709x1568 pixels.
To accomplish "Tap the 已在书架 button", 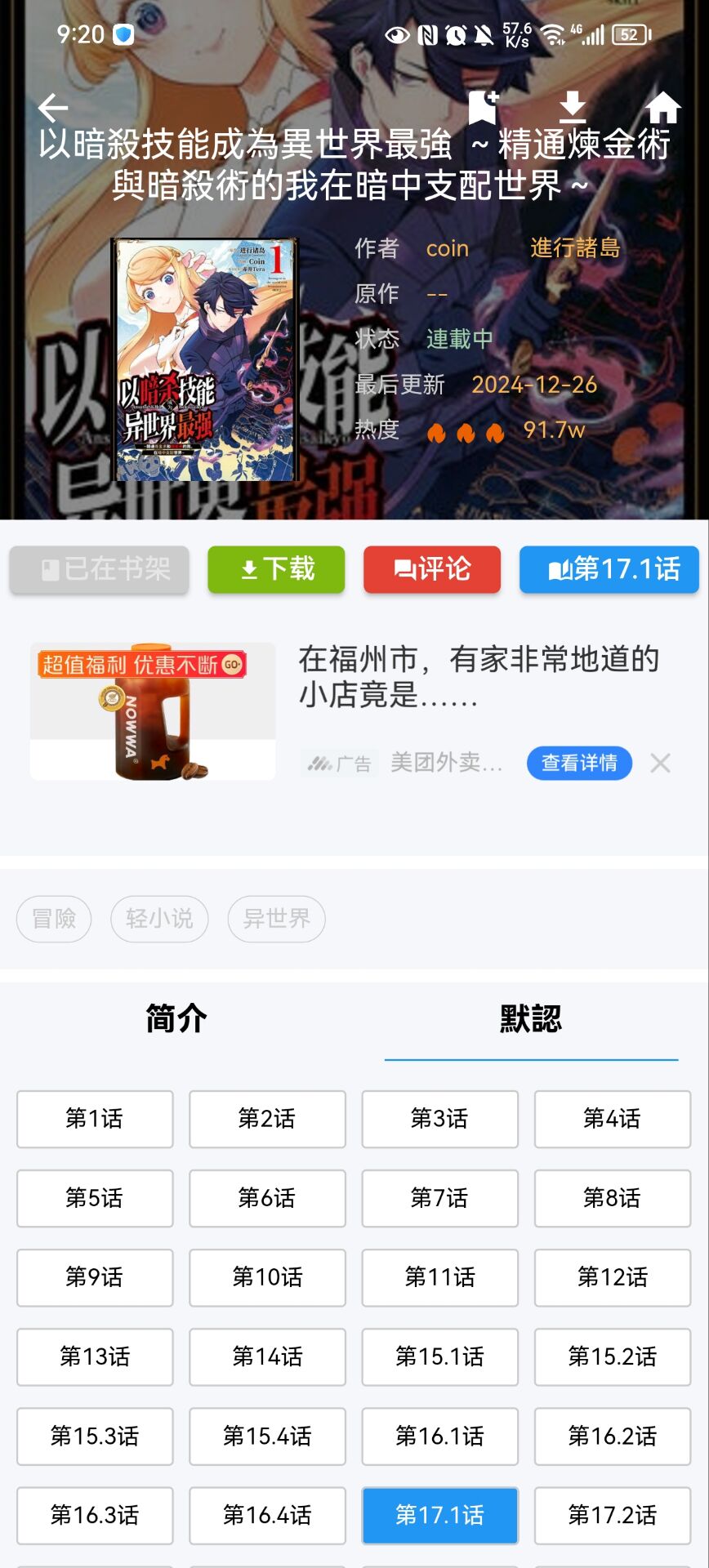I will coord(100,569).
